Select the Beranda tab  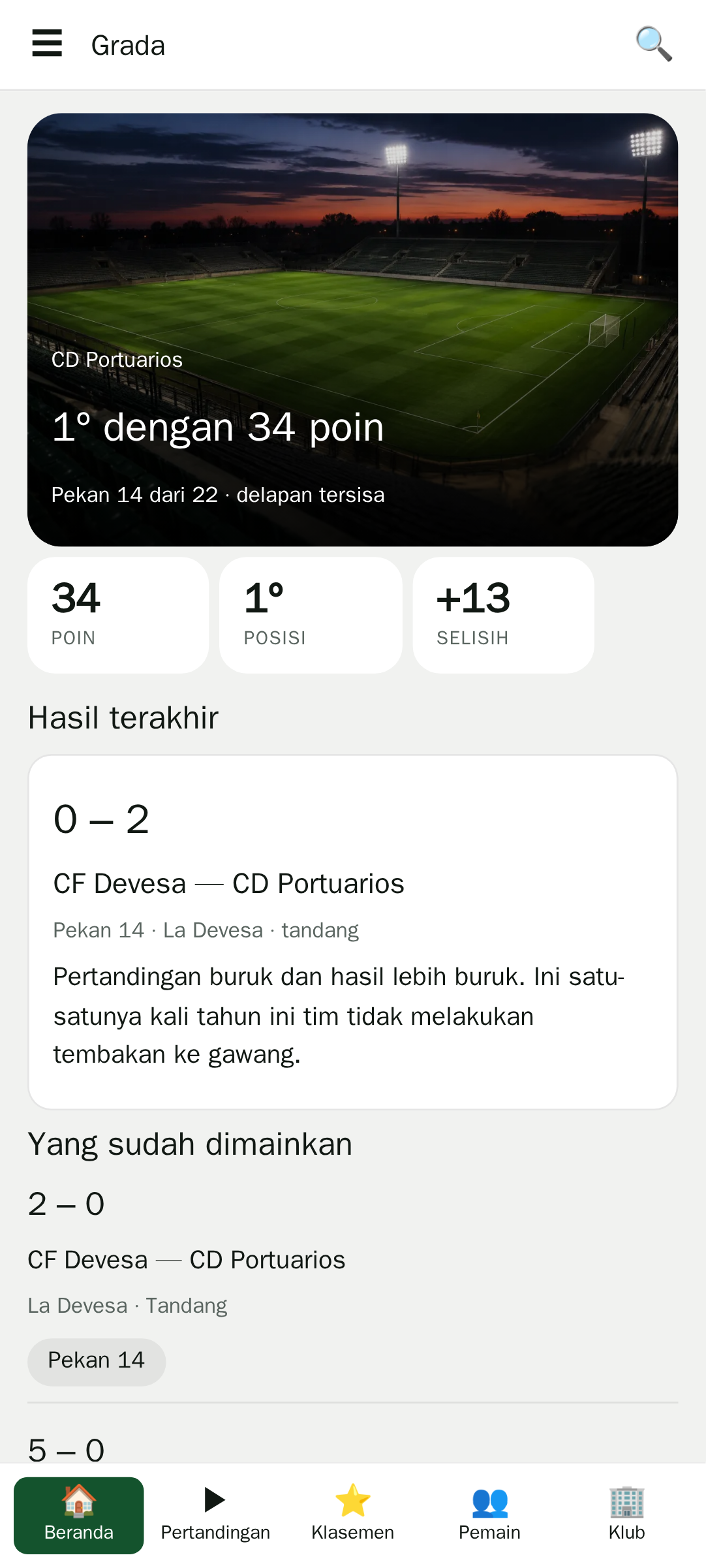coord(79,1516)
